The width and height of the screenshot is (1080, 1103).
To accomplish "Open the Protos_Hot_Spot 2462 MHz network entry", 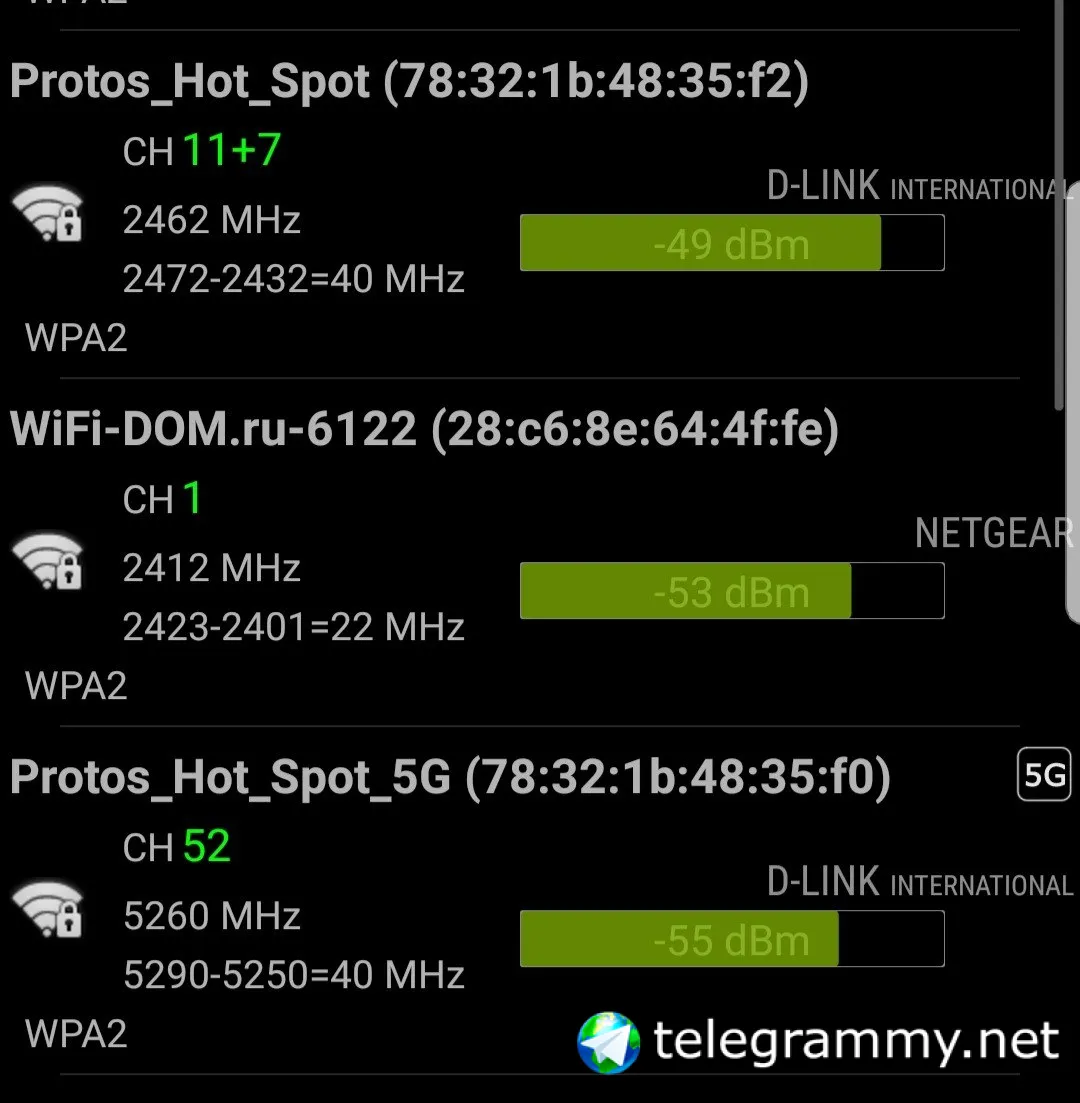I will coord(408,82).
